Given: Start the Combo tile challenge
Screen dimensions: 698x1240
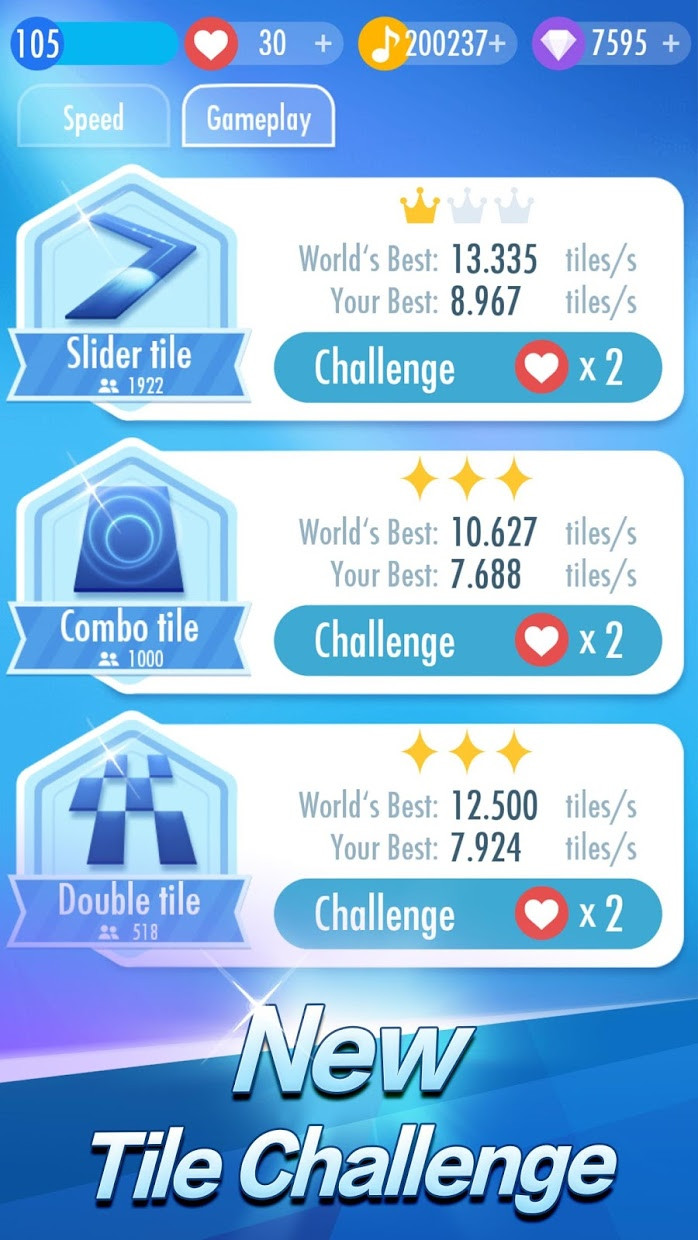Looking at the screenshot, I should tap(468, 641).
